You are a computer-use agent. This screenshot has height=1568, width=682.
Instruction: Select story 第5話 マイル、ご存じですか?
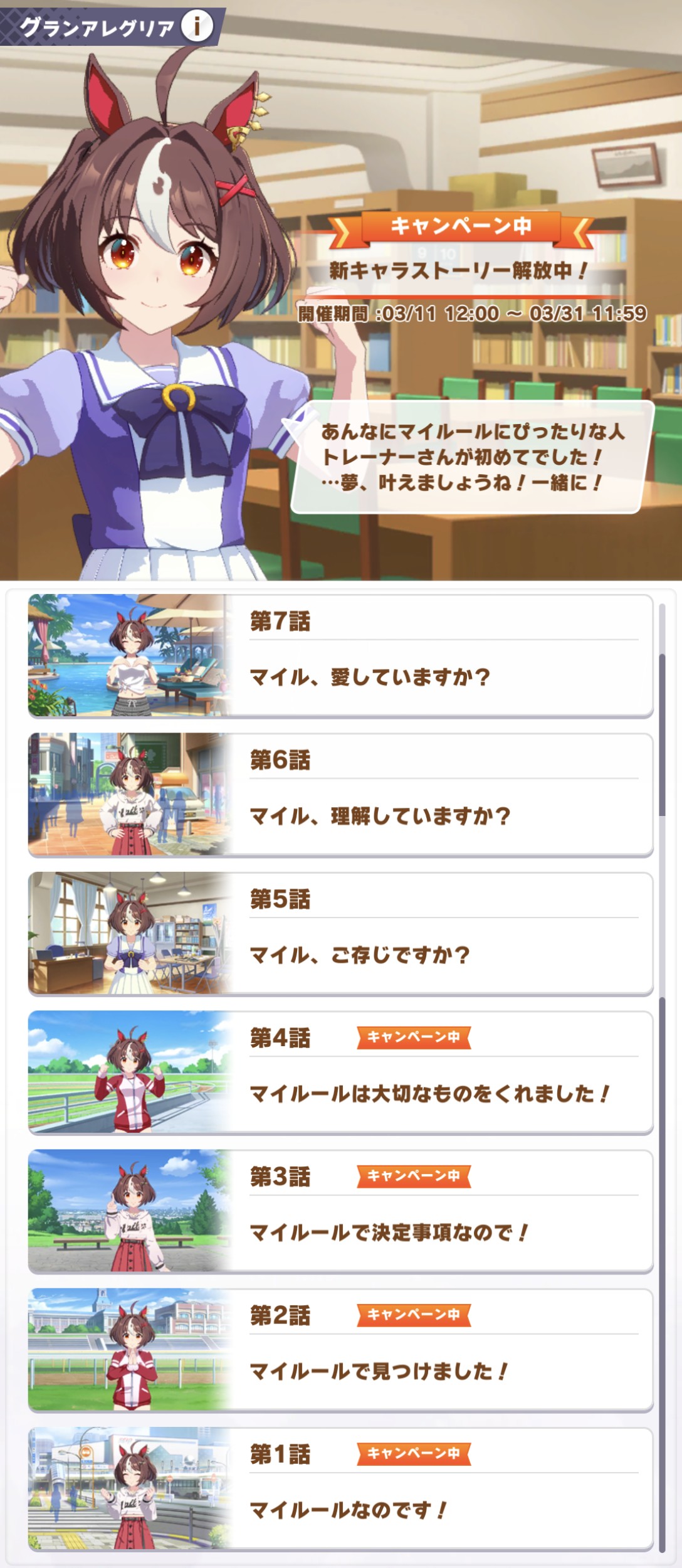(340, 933)
